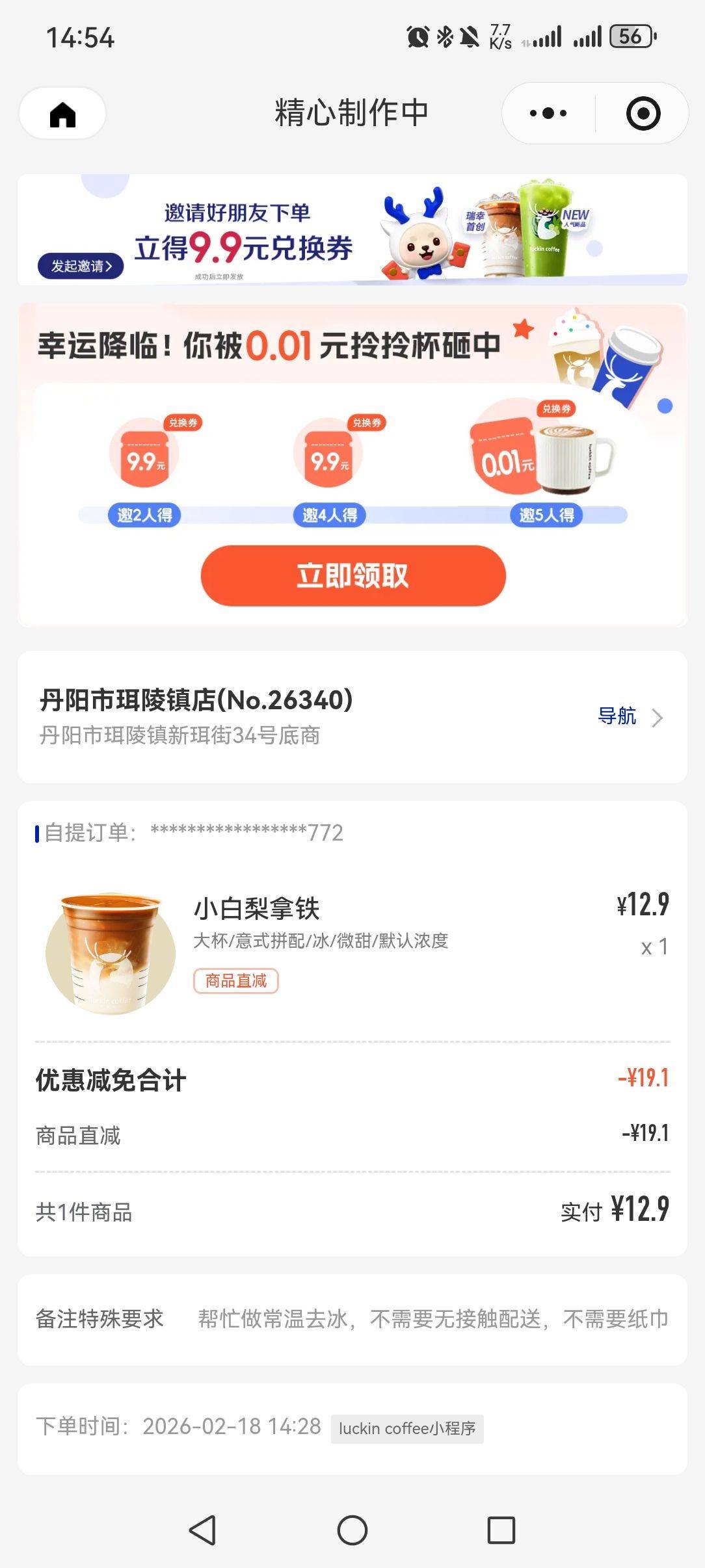The height and width of the screenshot is (1568, 705).
Task: Claim reward with 立即领取 button
Action: [352, 576]
